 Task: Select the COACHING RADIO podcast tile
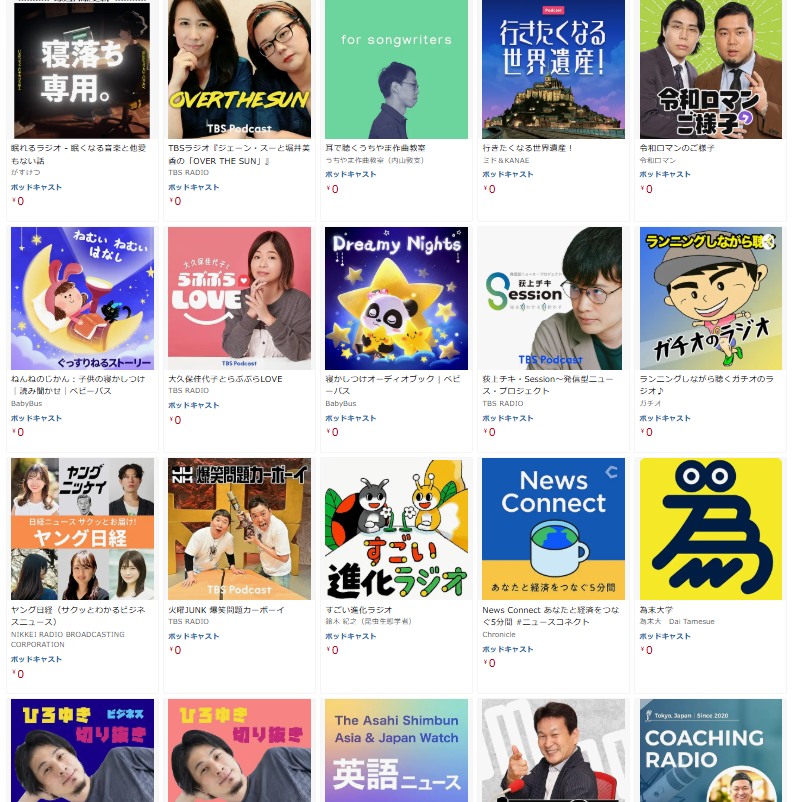coord(710,750)
